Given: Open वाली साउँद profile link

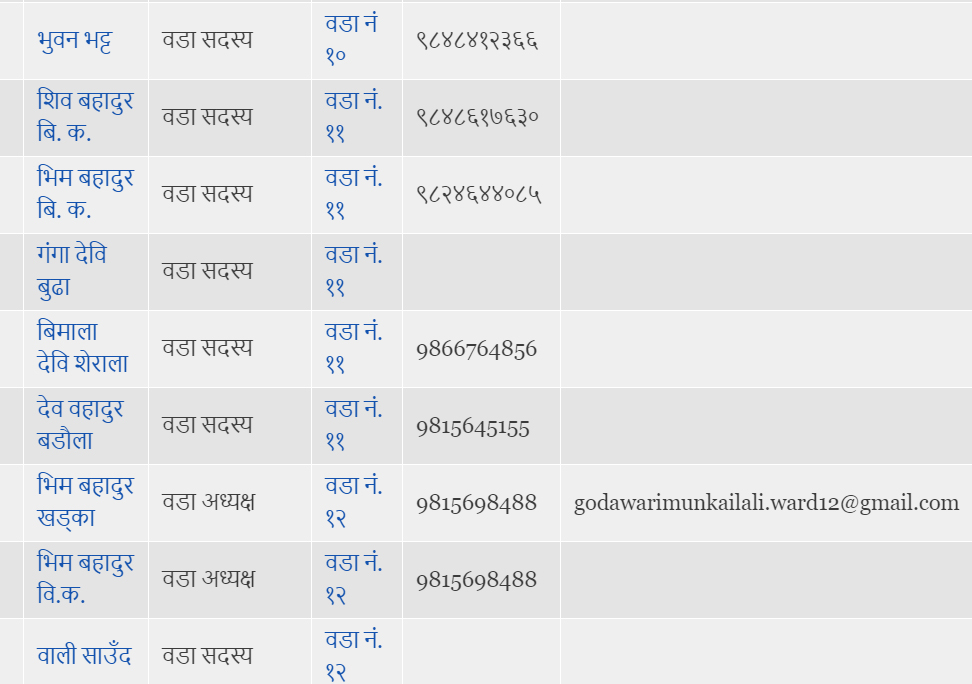Looking at the screenshot, I should tap(85, 656).
